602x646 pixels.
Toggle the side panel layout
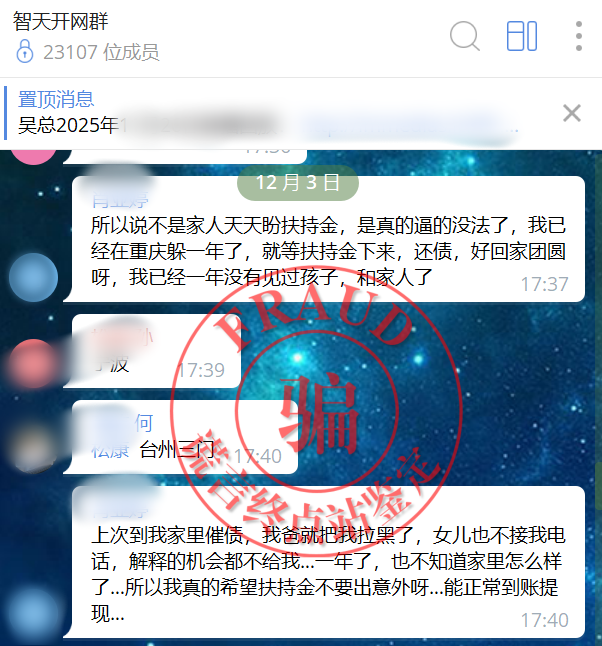522,37
